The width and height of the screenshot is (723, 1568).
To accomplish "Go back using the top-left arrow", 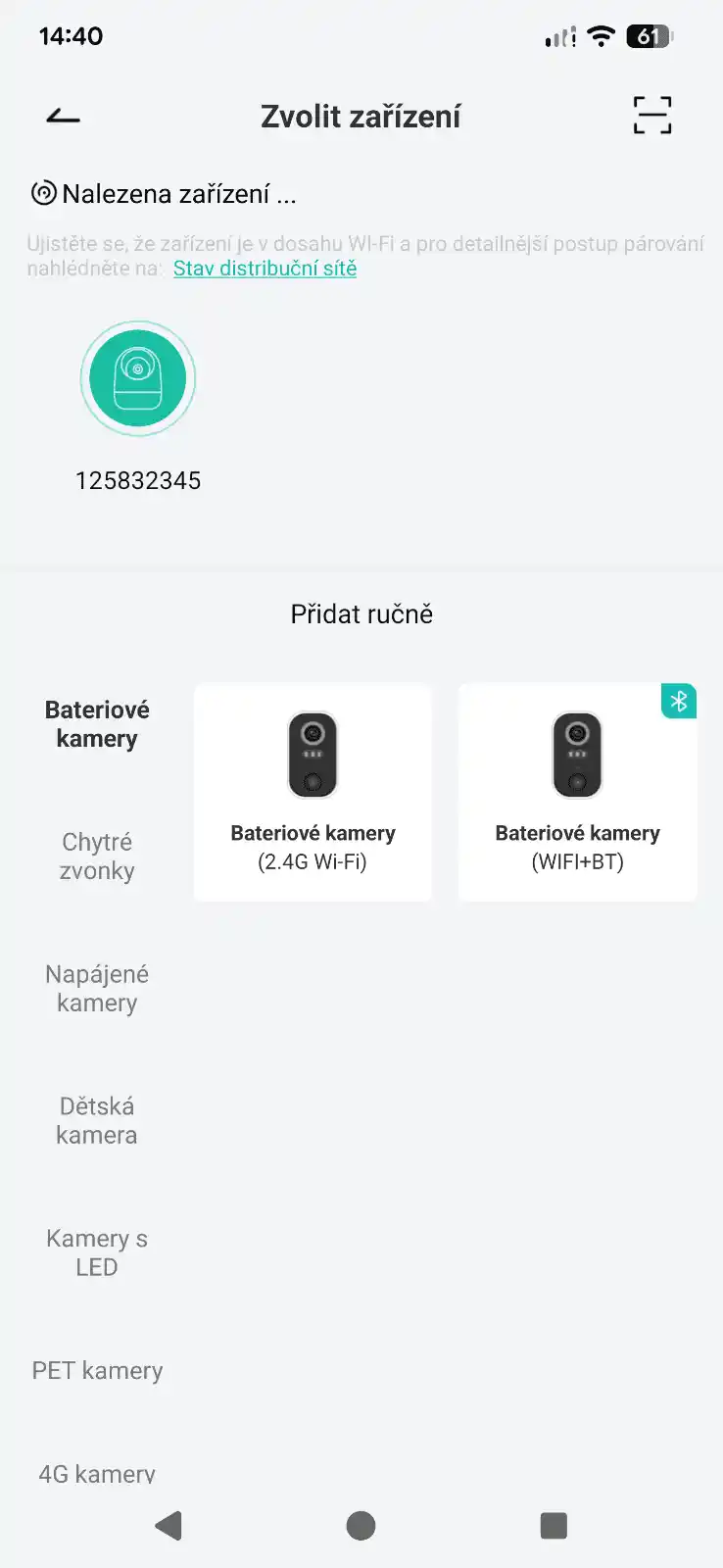I will point(64,117).
